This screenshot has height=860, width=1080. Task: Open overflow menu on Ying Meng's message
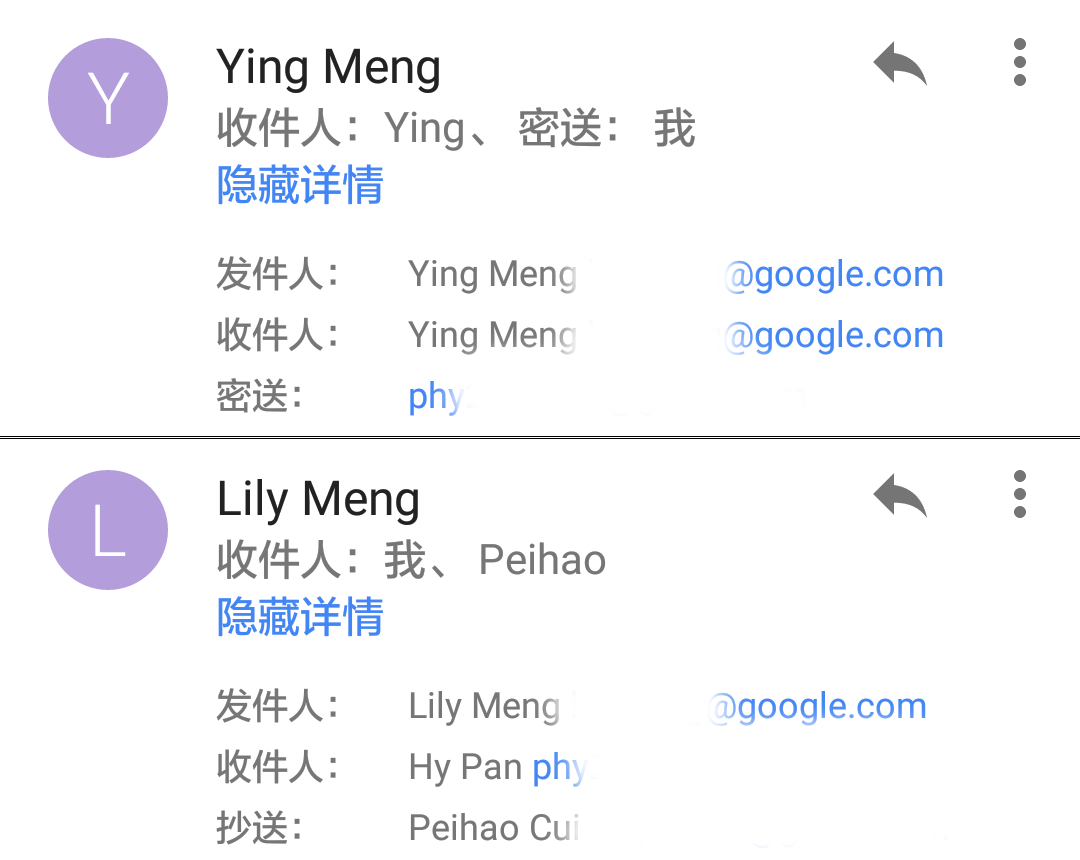tap(1019, 63)
